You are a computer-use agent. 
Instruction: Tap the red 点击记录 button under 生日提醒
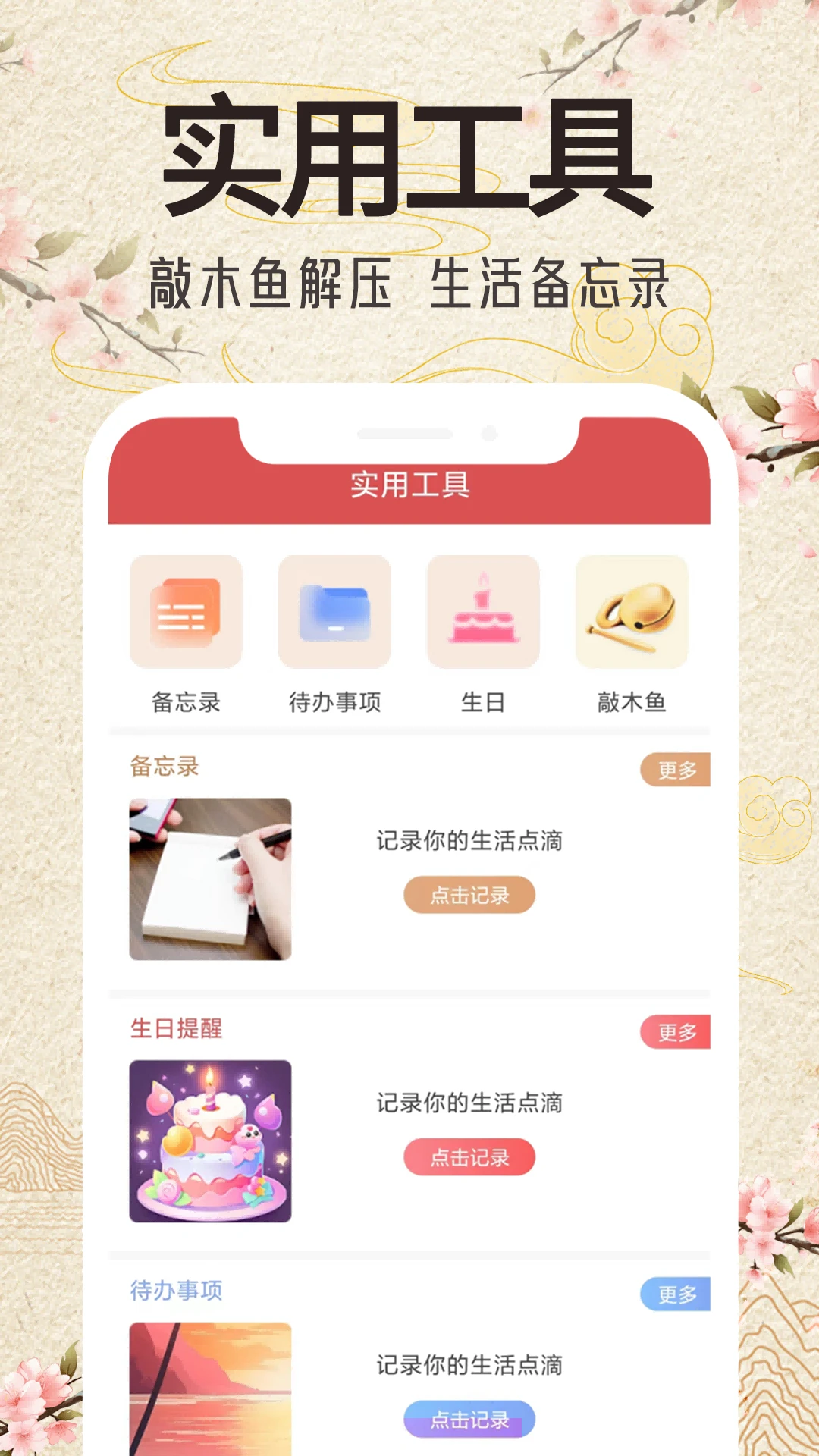pyautogui.click(x=469, y=1158)
